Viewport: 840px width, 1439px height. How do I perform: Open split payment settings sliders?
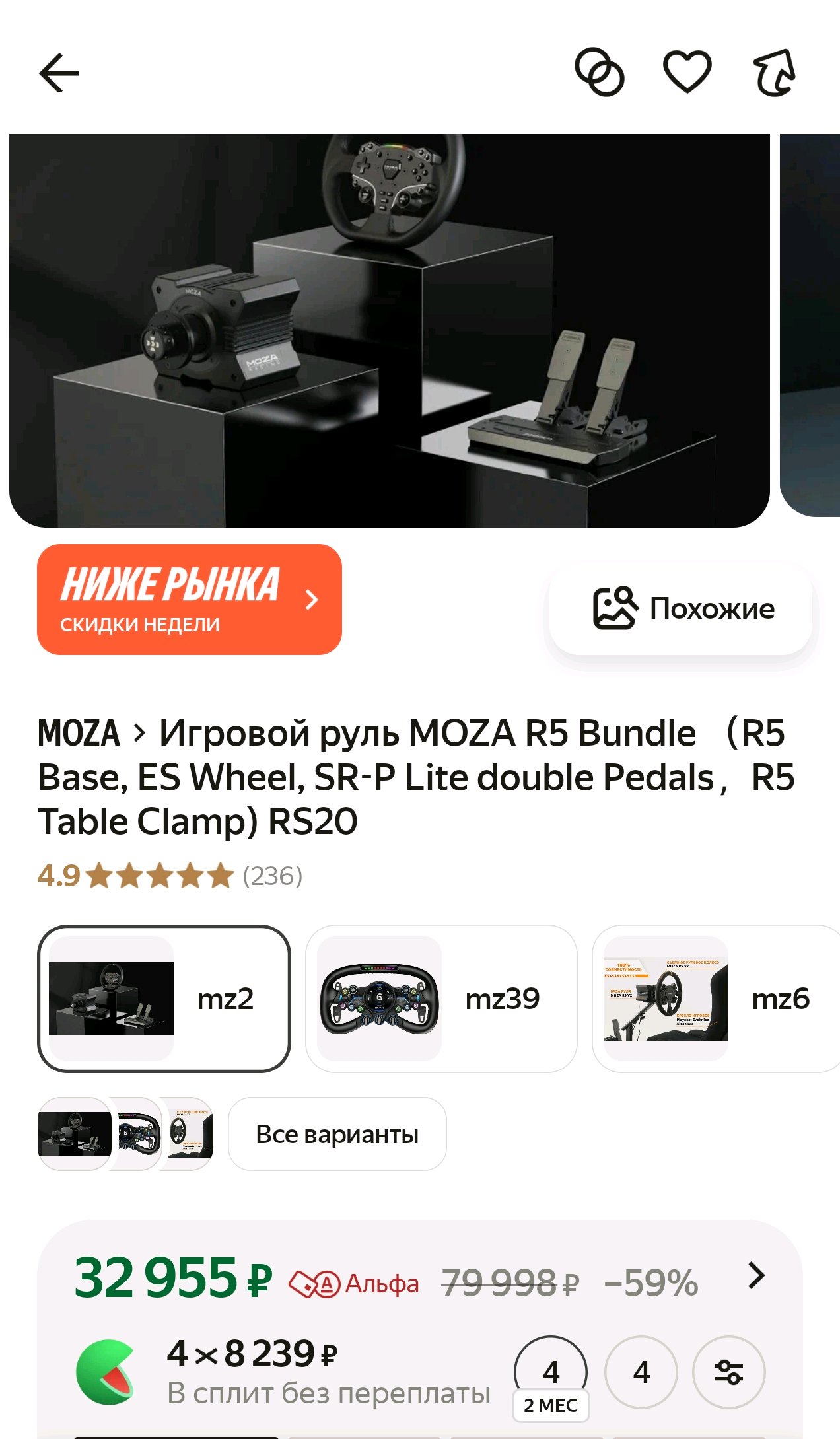coord(728,1372)
